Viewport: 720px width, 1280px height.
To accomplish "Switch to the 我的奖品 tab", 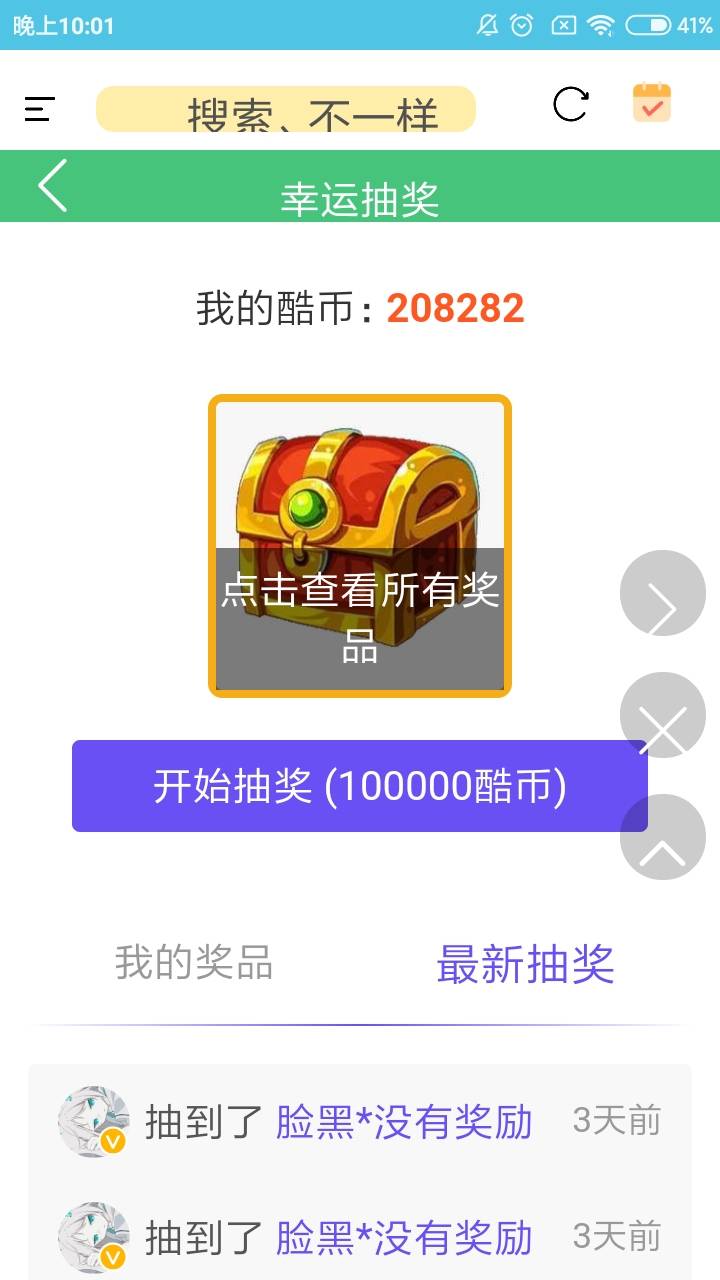I will click(190, 963).
